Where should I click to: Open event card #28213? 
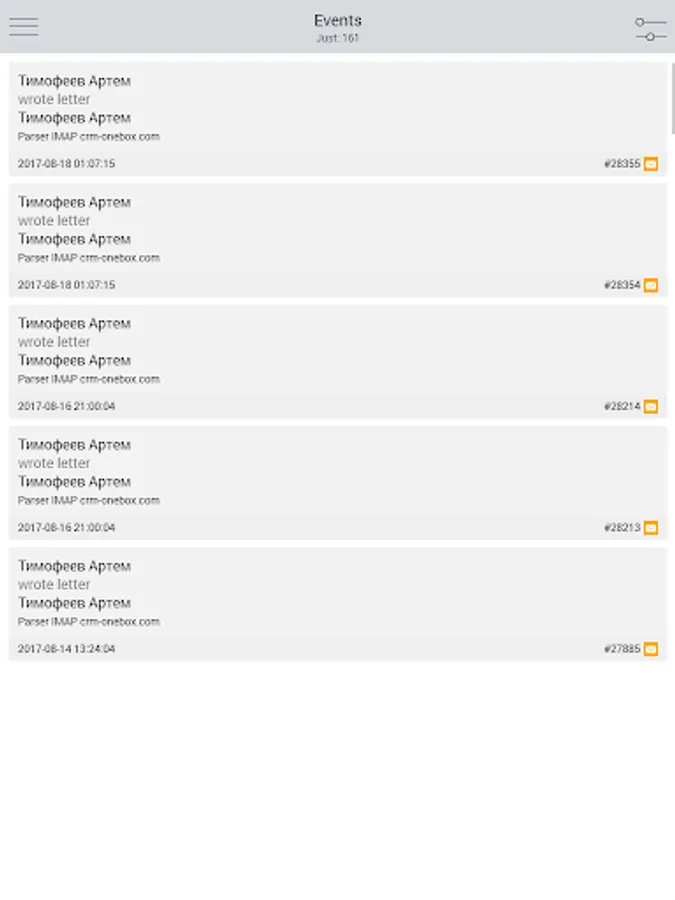pos(338,483)
